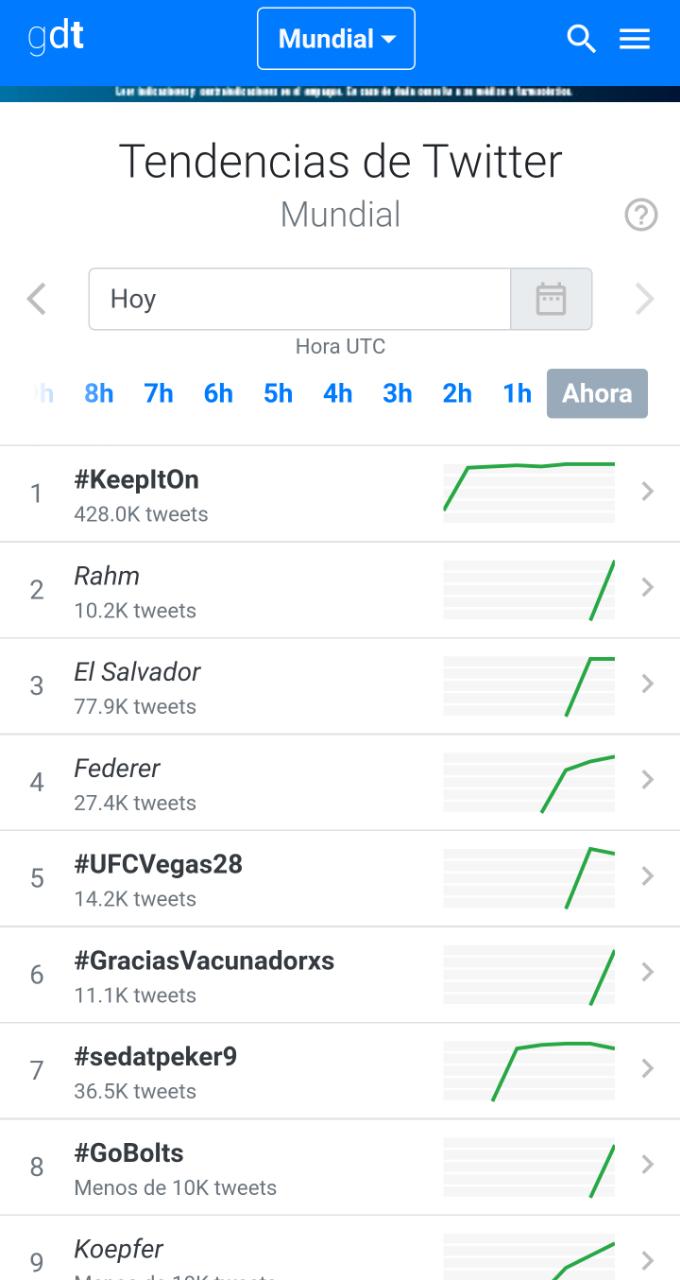Open the Rahm trend details
Image resolution: width=680 pixels, height=1280 pixels.
click(x=340, y=591)
